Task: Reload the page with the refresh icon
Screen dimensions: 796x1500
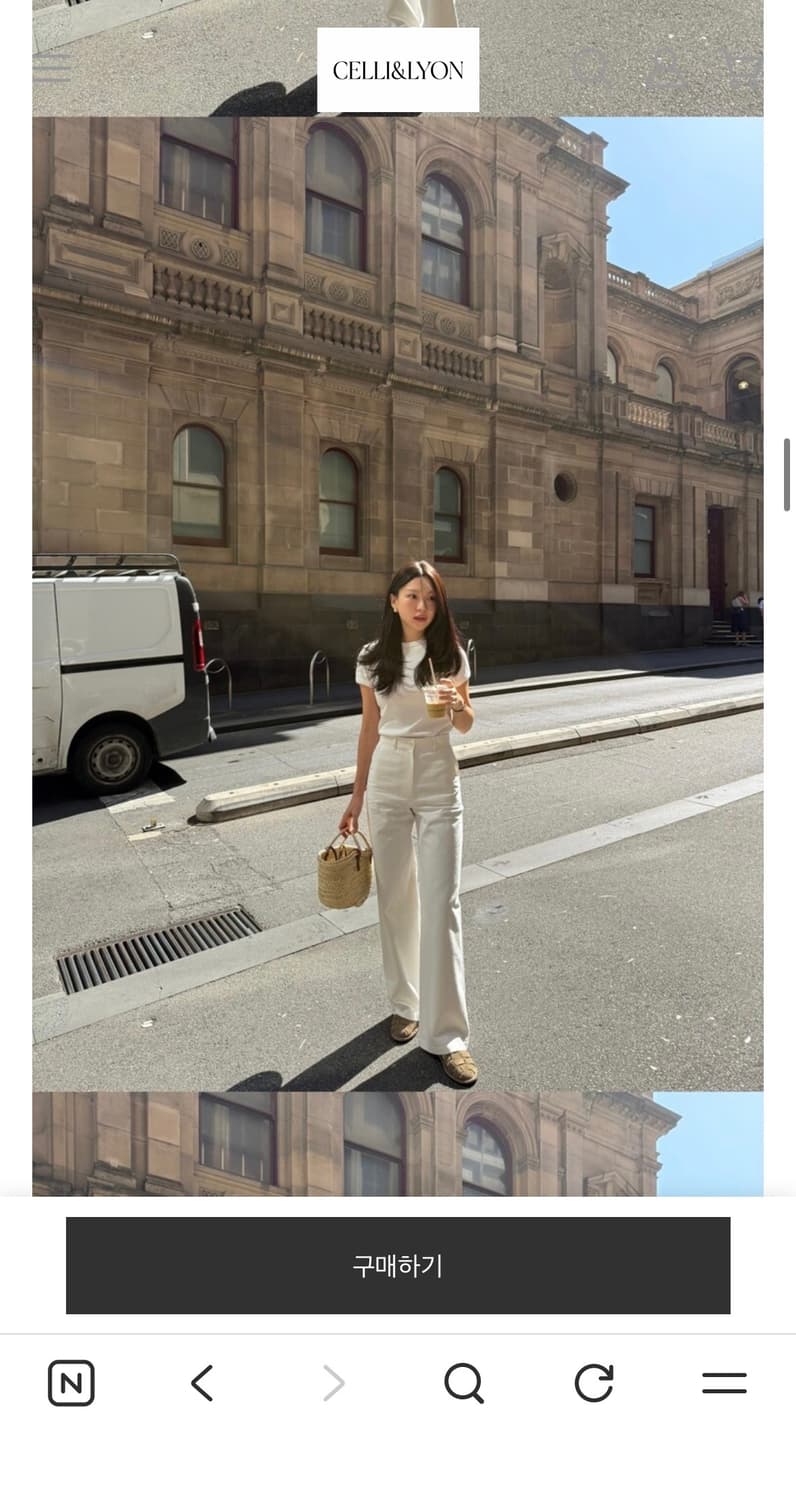Action: pyautogui.click(x=594, y=1384)
